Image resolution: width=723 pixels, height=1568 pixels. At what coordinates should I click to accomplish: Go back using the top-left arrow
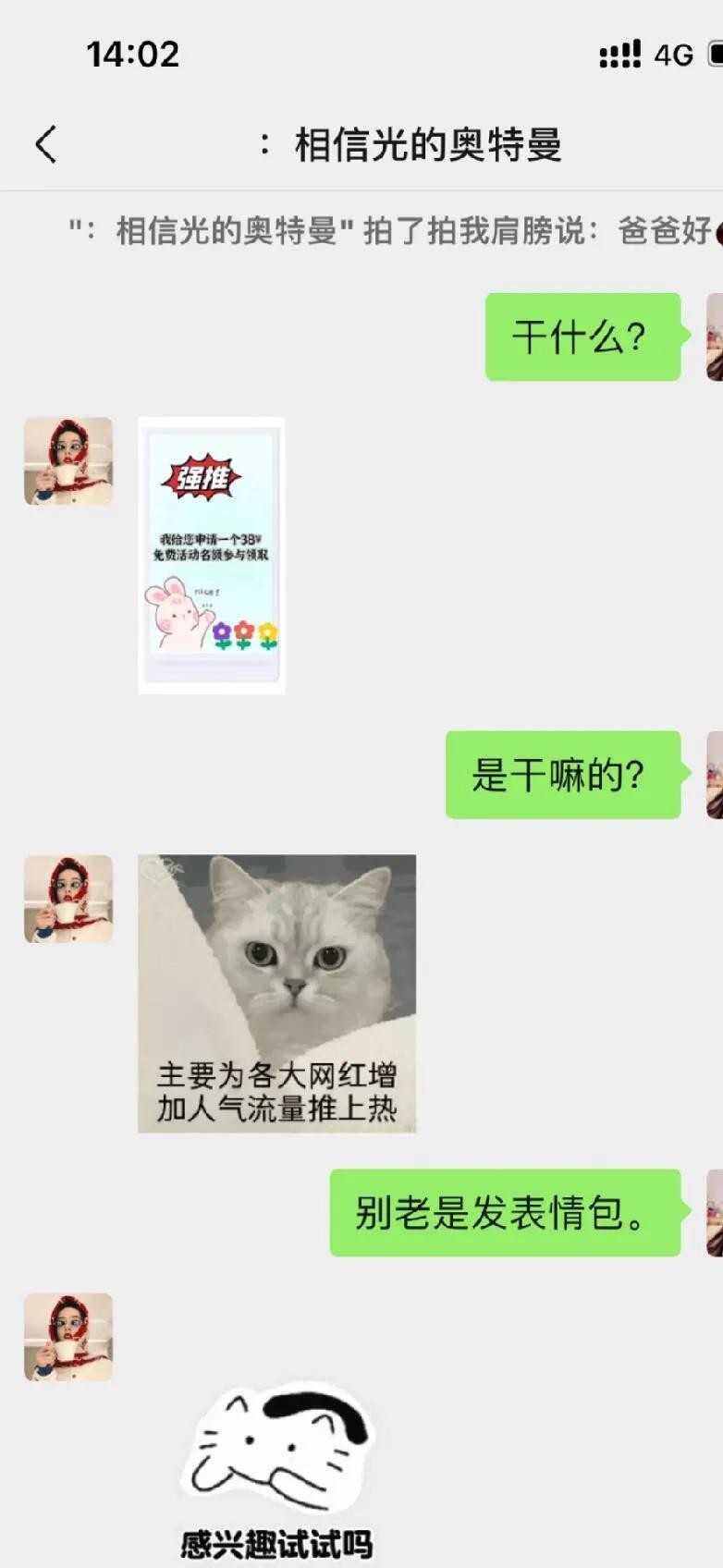(x=46, y=144)
